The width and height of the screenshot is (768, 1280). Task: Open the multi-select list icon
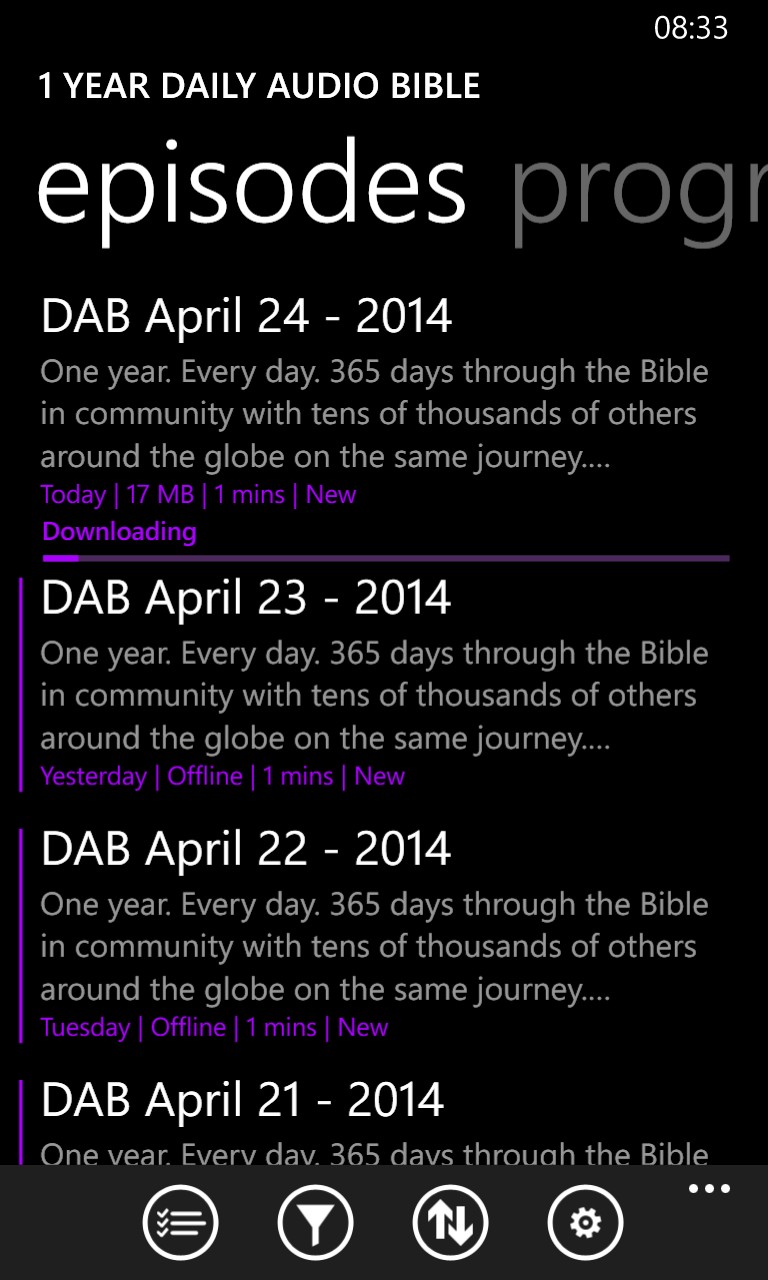(180, 1222)
